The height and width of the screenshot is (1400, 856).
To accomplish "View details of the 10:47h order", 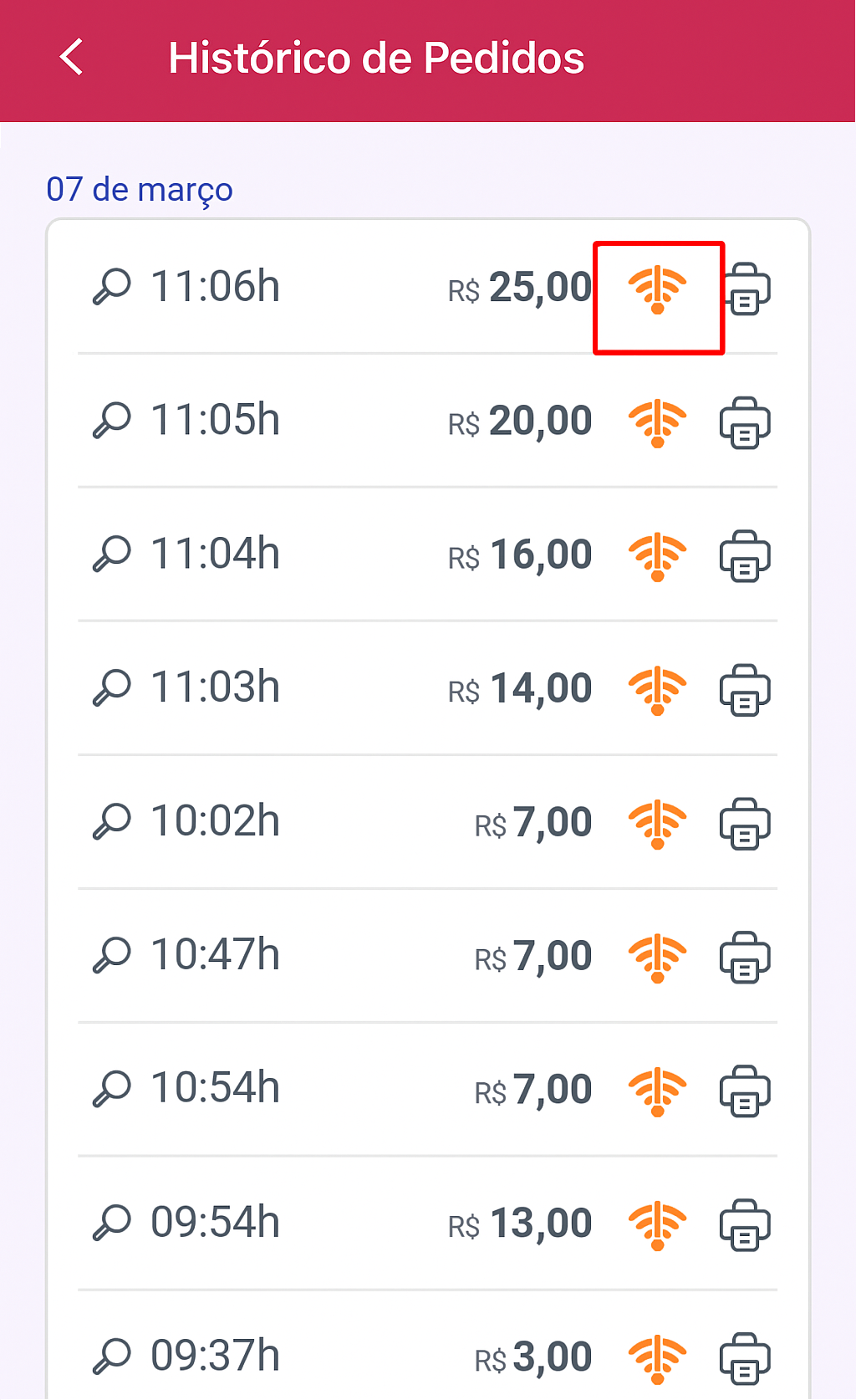I will point(112,956).
